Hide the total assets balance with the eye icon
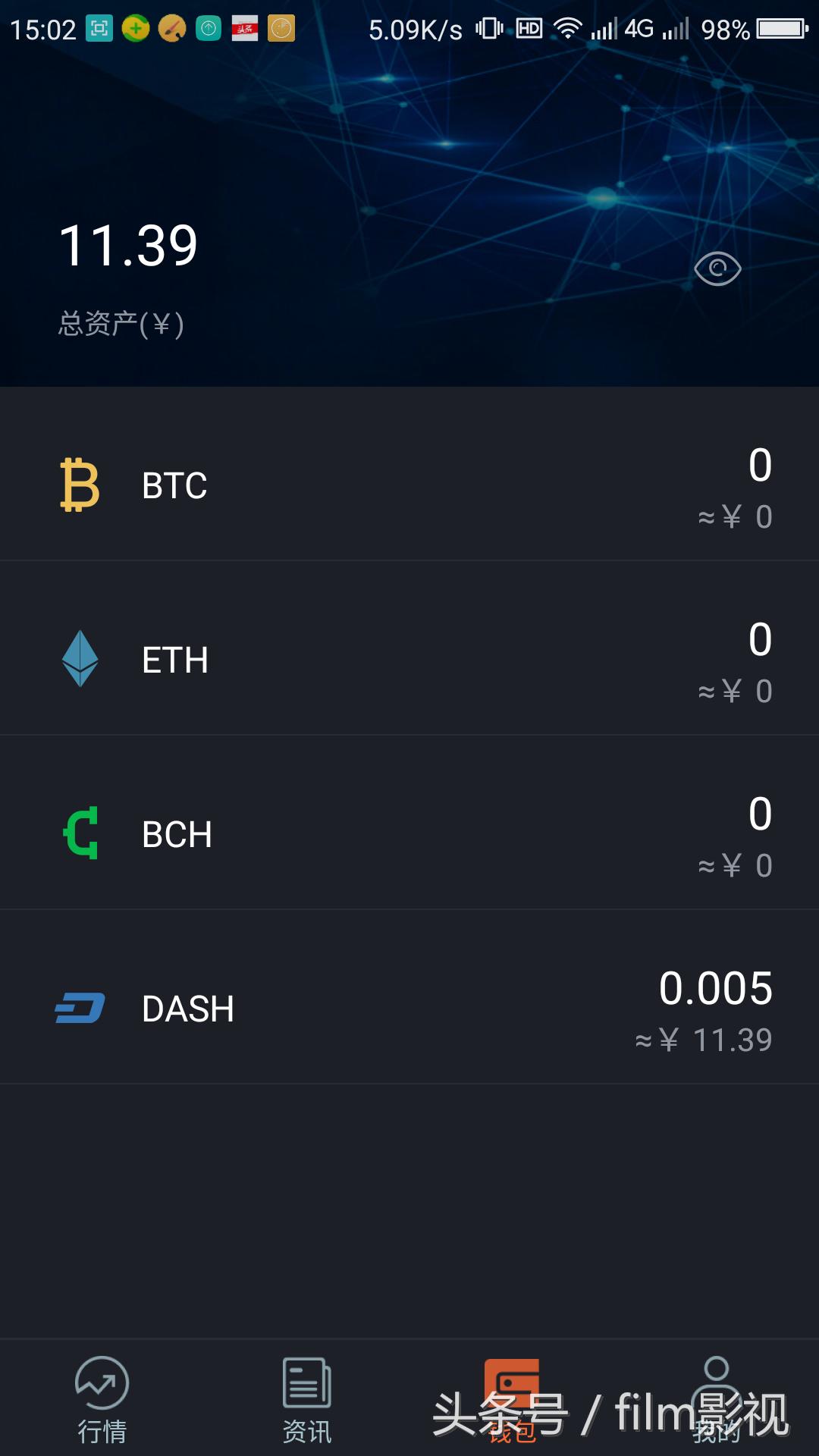 click(x=717, y=268)
